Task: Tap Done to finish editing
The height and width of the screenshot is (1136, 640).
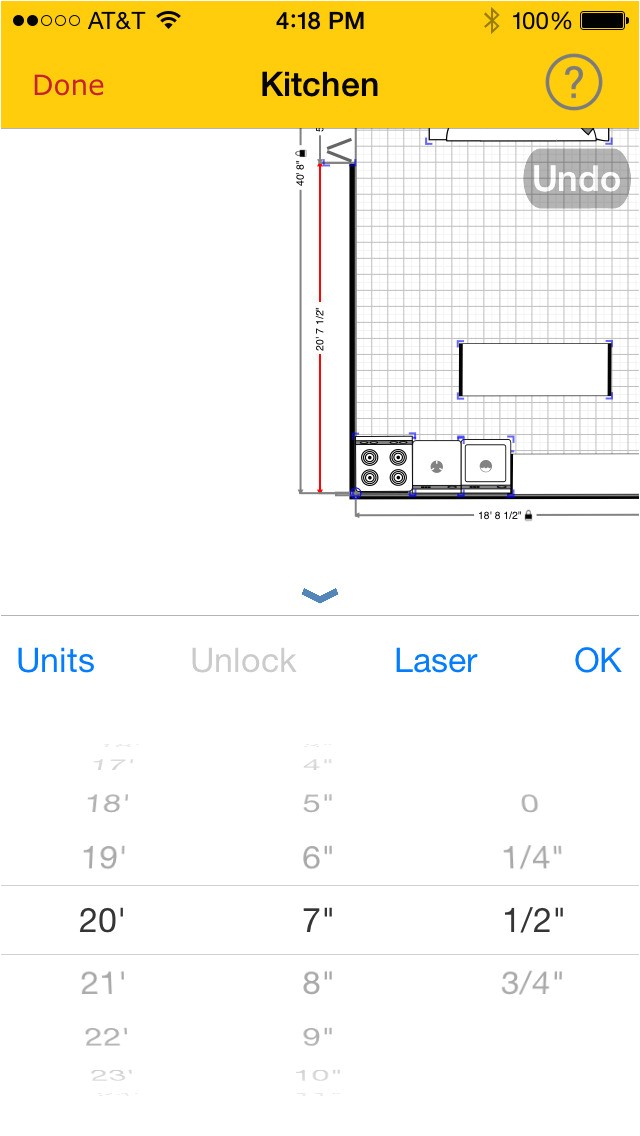Action: [x=68, y=86]
